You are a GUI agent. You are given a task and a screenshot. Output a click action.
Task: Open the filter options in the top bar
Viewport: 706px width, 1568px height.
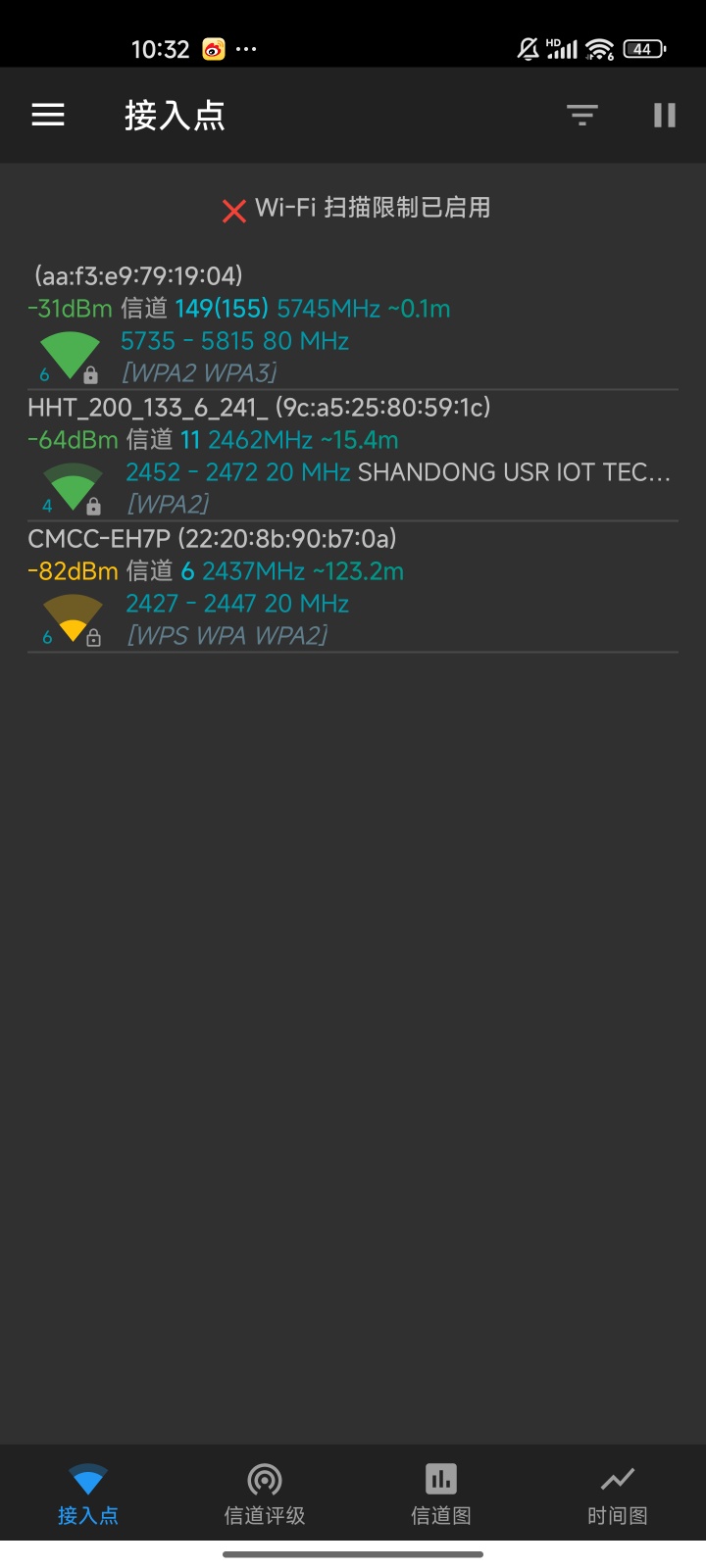pyautogui.click(x=582, y=115)
